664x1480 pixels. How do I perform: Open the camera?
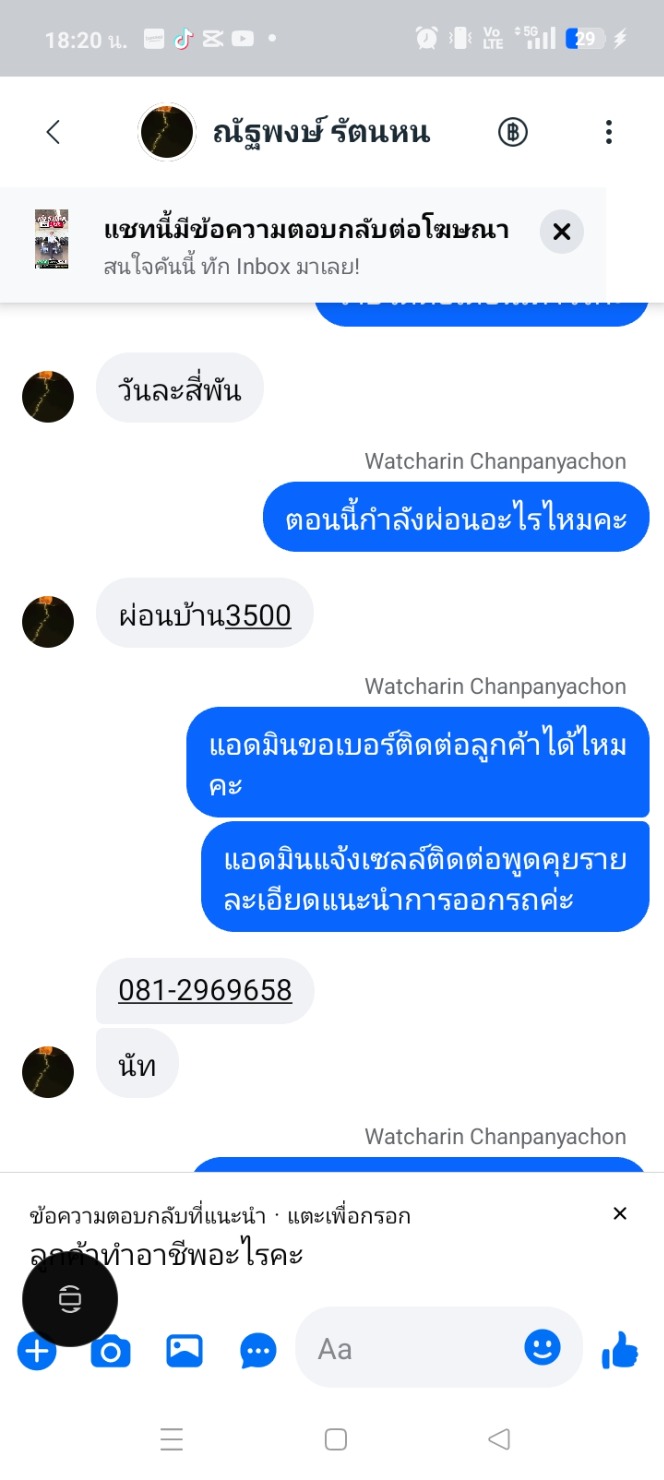tap(111, 1352)
